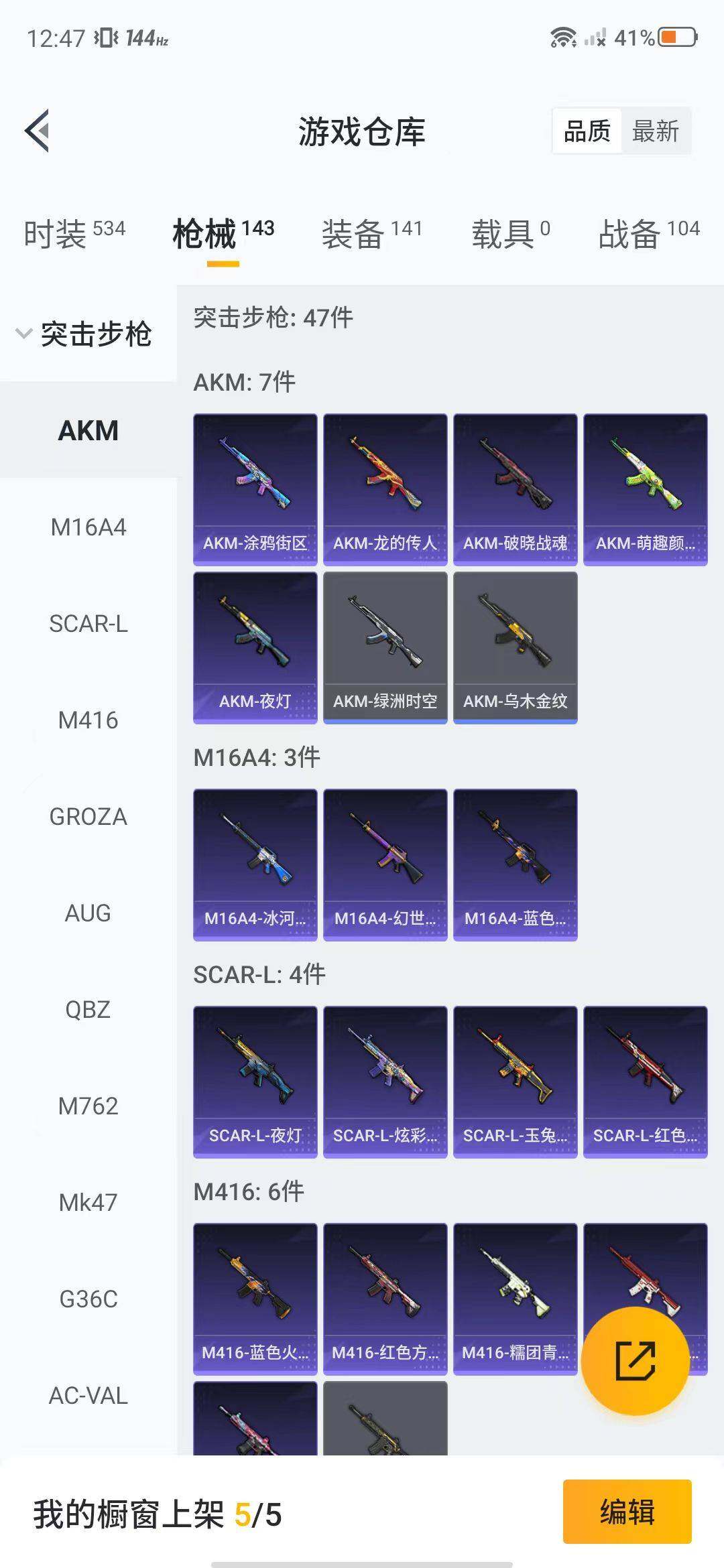Sort the warehouse by 最新
This screenshot has width=724, height=1568.
click(x=655, y=131)
